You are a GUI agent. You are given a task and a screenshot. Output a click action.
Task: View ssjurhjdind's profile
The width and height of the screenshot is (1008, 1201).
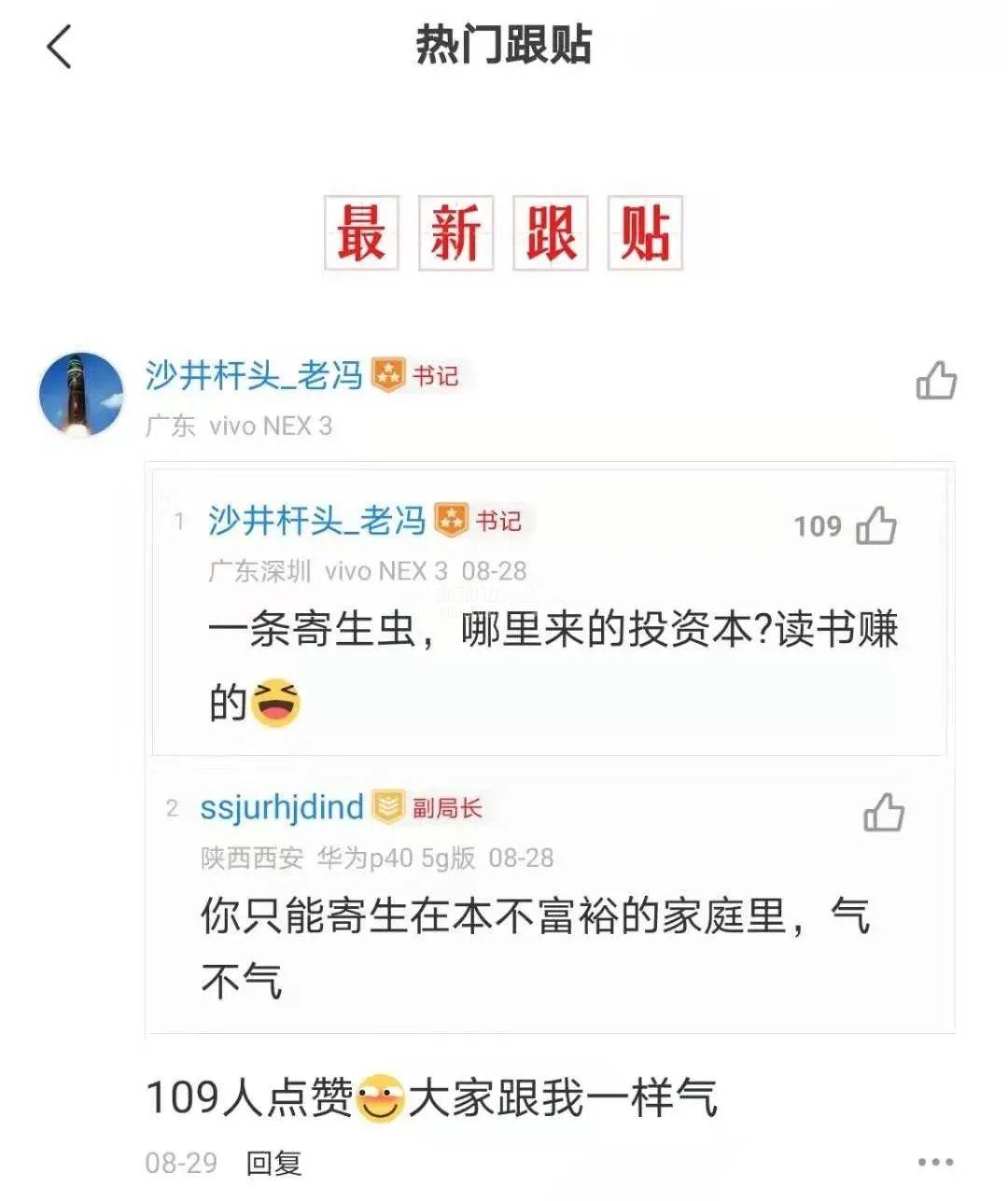pyautogui.click(x=281, y=807)
